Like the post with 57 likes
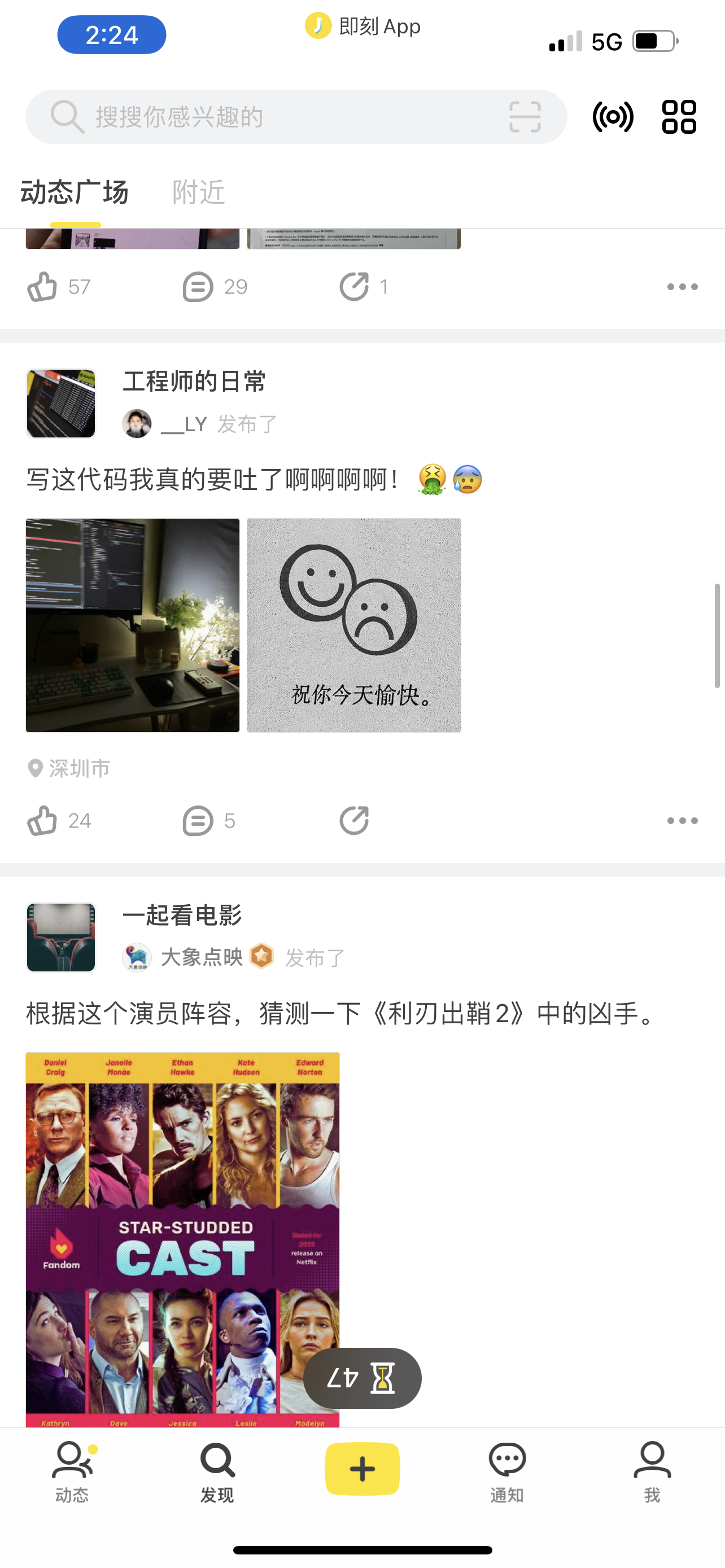 click(42, 287)
